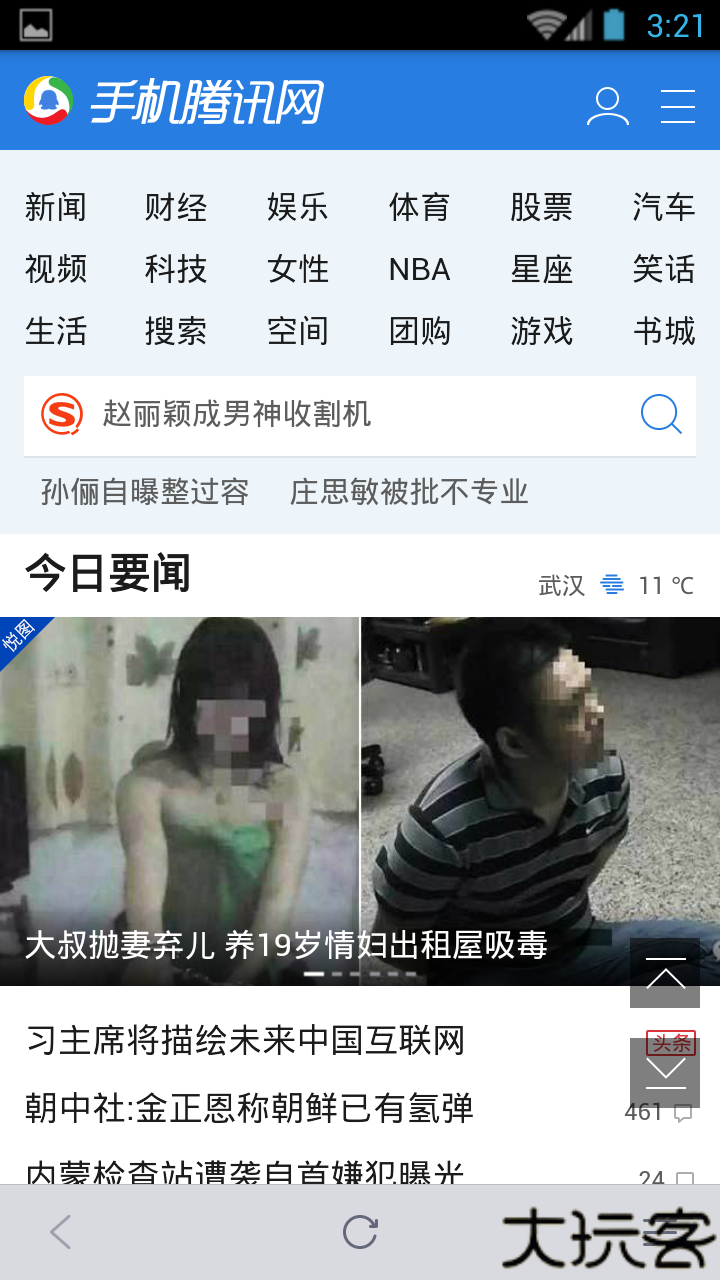Open the user profile icon

pos(608,104)
